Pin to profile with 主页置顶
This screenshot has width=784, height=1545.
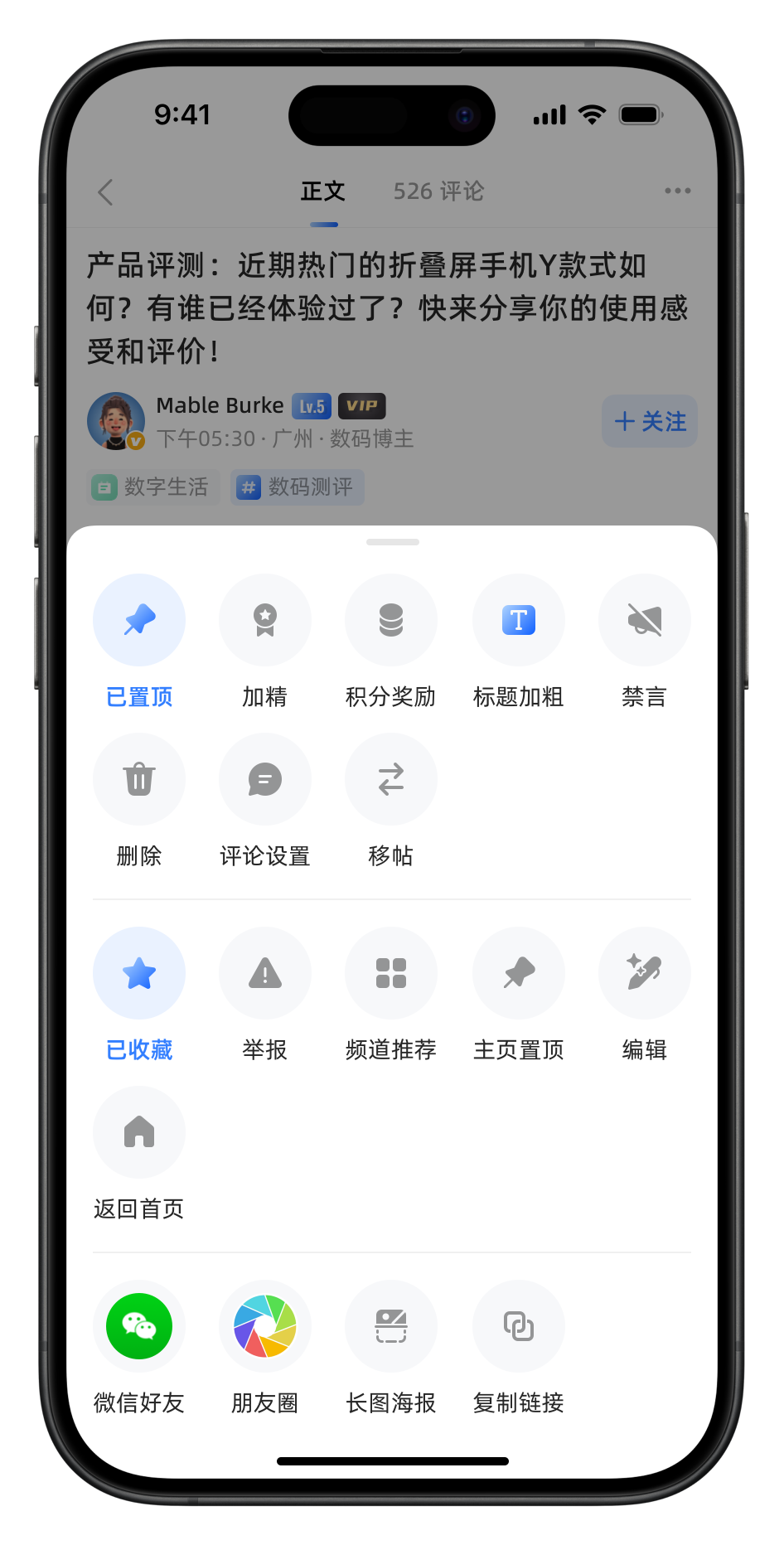tap(519, 974)
